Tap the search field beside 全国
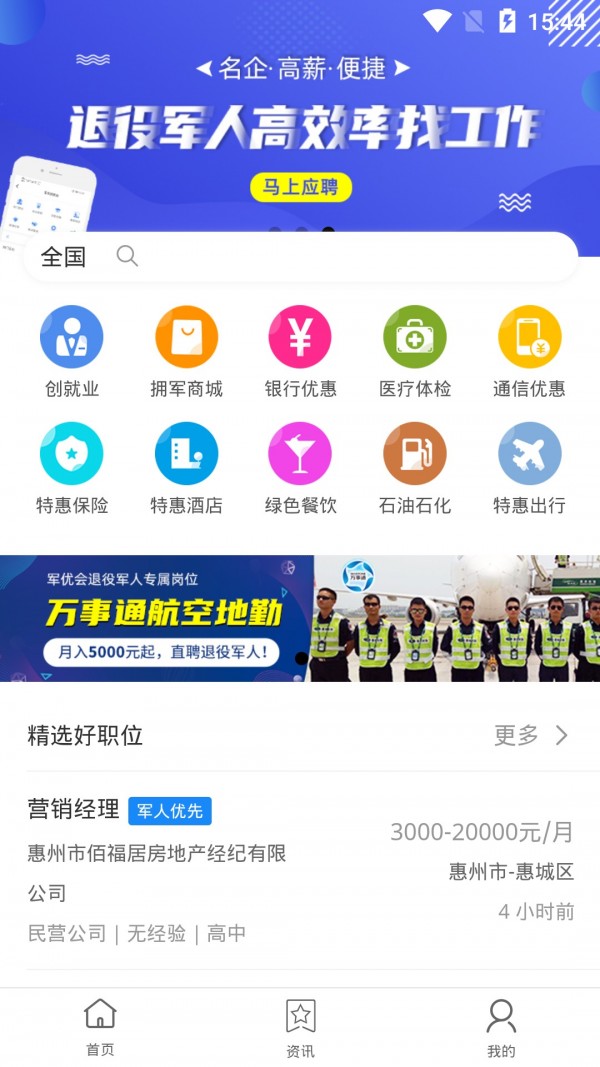The image size is (600, 1067). point(340,257)
